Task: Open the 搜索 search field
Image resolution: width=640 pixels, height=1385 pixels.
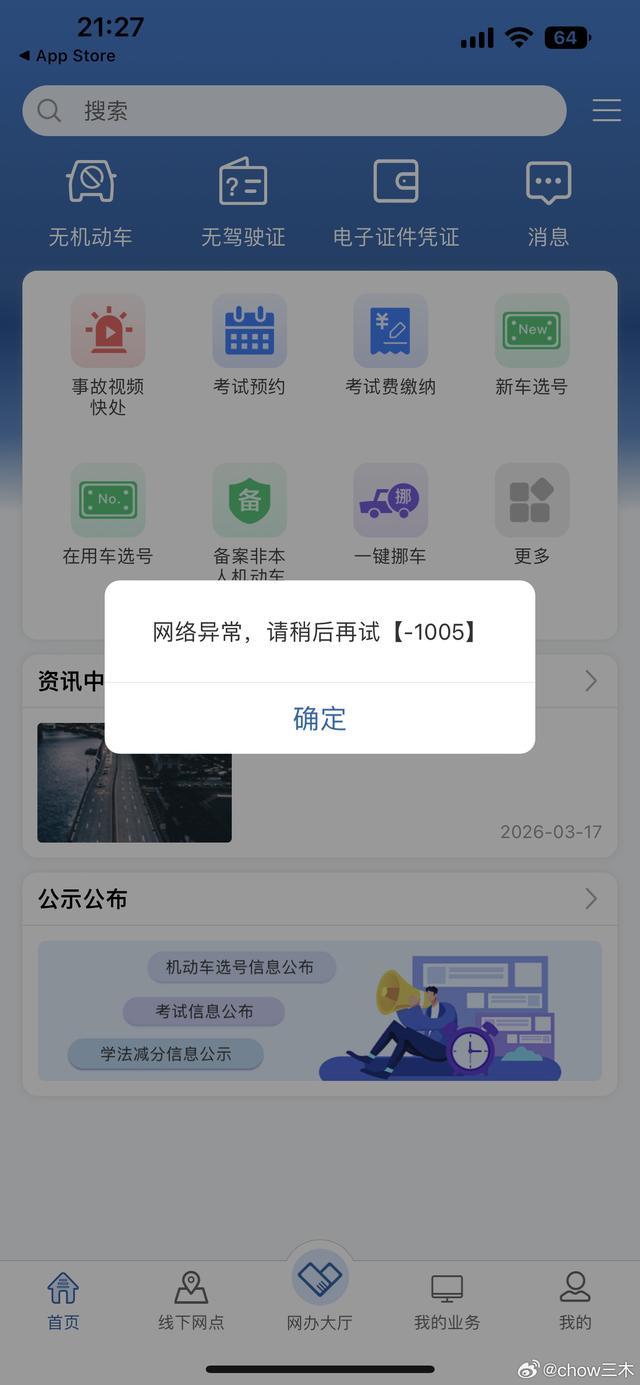Action: (x=294, y=111)
